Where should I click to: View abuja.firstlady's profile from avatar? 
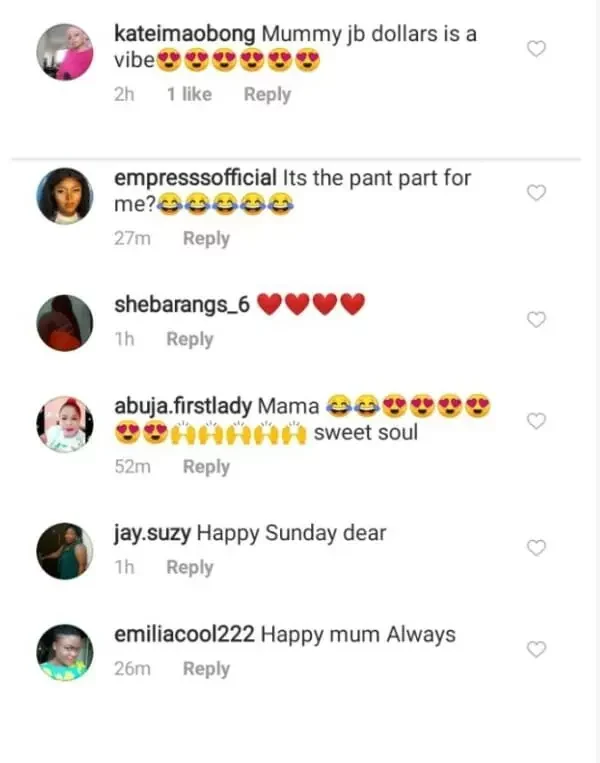65,423
